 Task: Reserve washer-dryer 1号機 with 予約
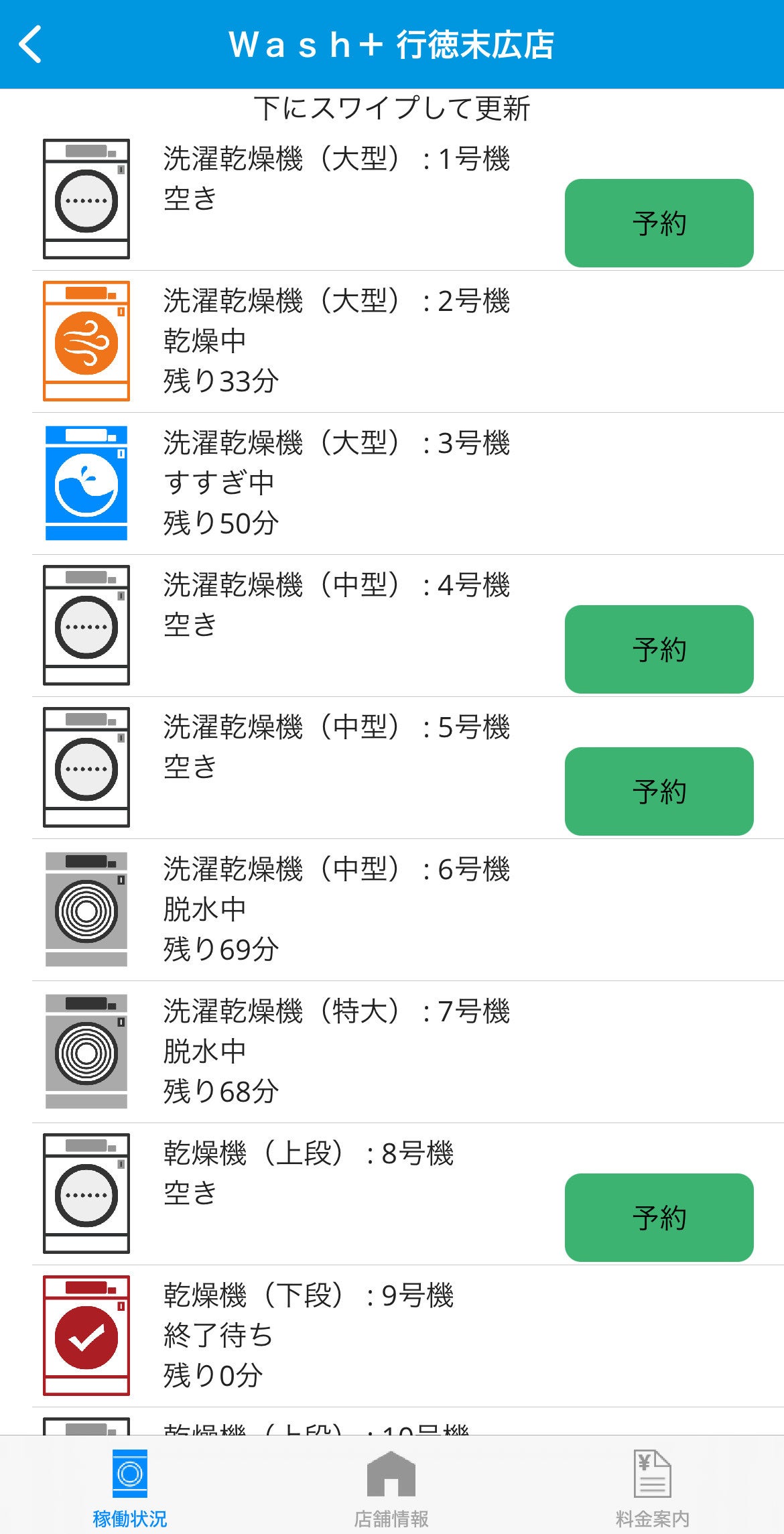(x=659, y=223)
